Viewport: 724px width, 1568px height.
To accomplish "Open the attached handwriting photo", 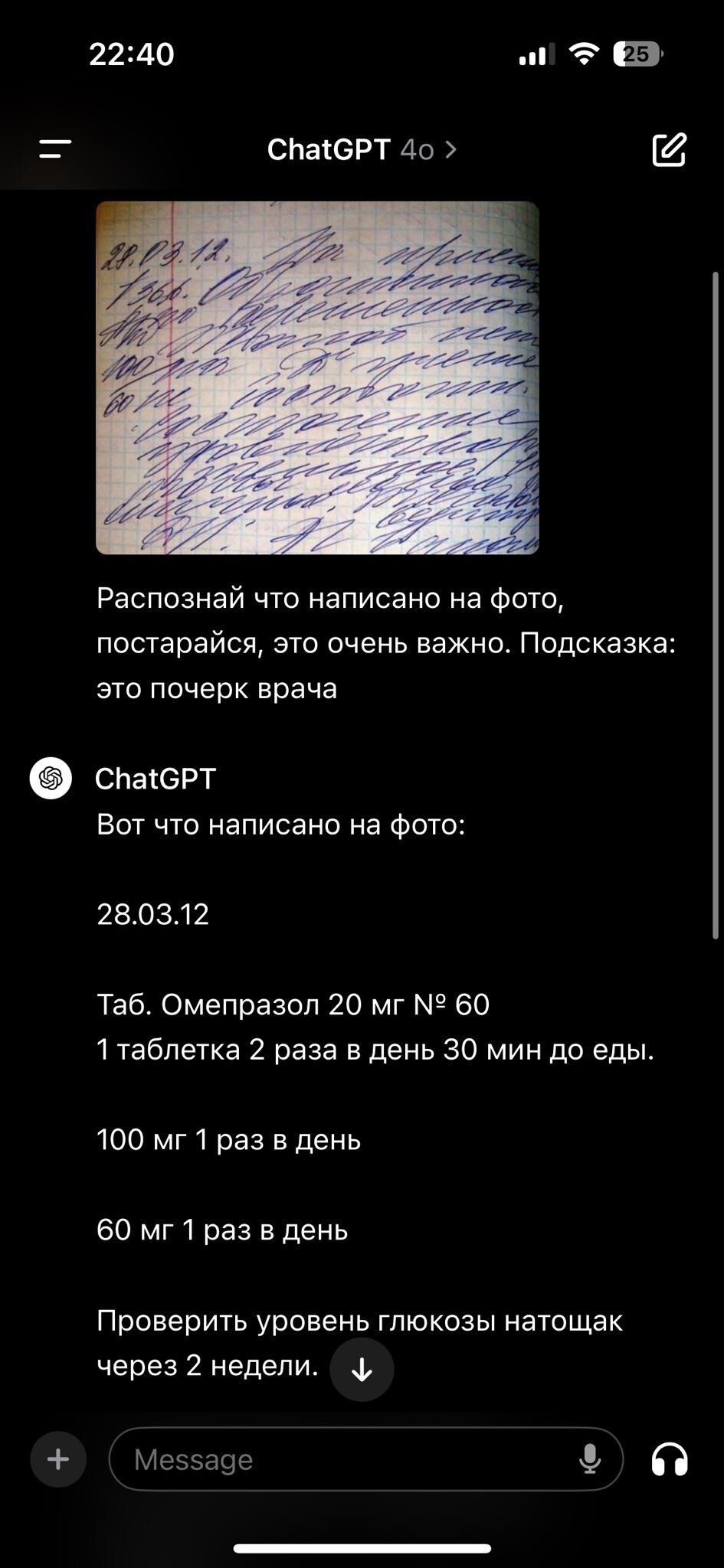I will [317, 377].
